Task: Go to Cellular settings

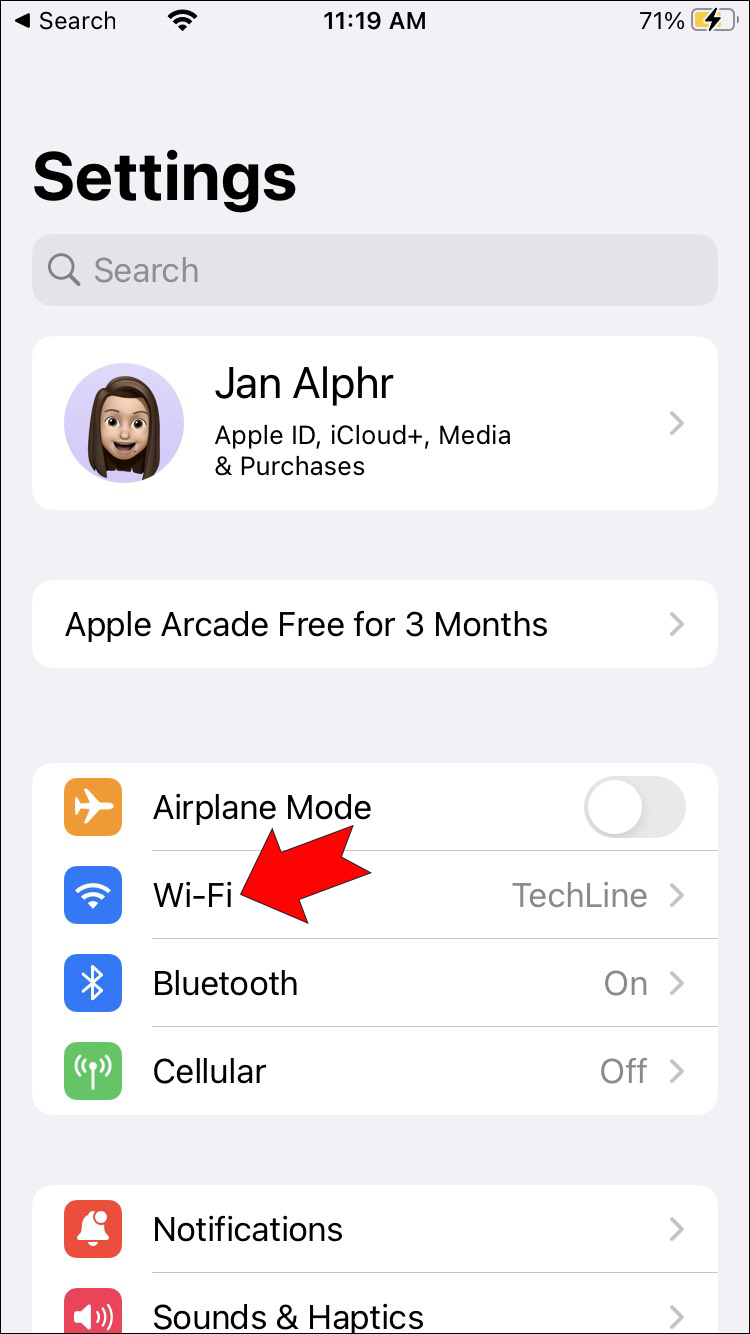Action: [x=374, y=1071]
